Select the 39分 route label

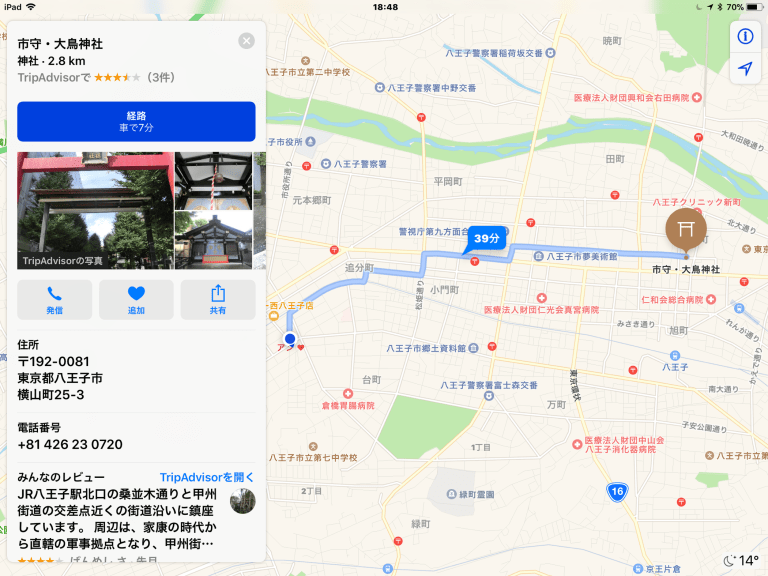coord(486,239)
